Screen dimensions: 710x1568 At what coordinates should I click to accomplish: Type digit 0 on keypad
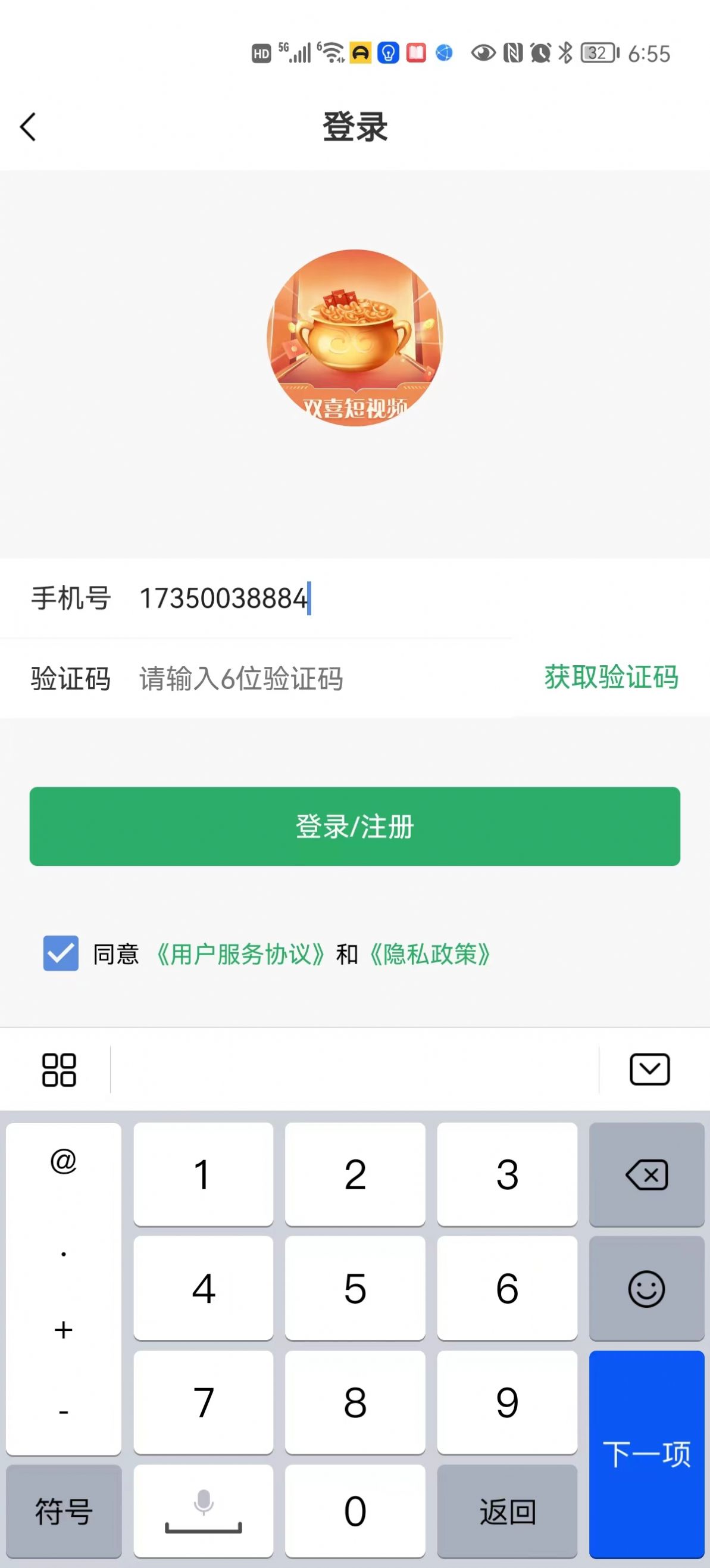[355, 1511]
